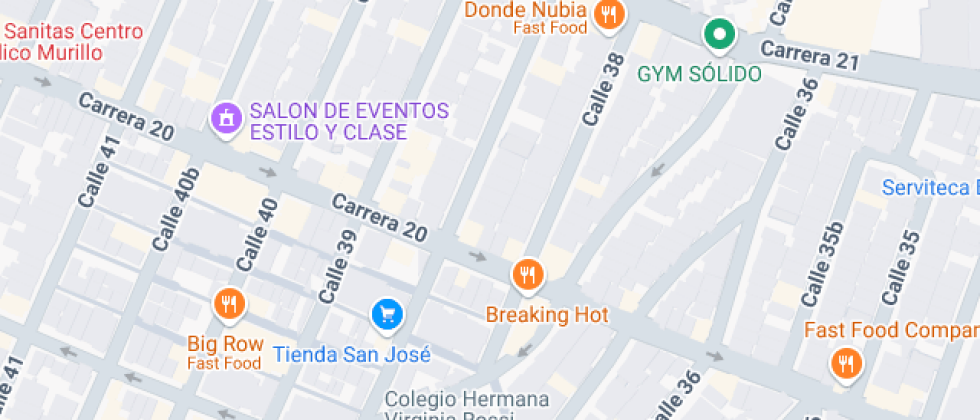This screenshot has width=980, height=420.
Task: Open the Breaking Hot restaurant pin
Action: [528, 276]
